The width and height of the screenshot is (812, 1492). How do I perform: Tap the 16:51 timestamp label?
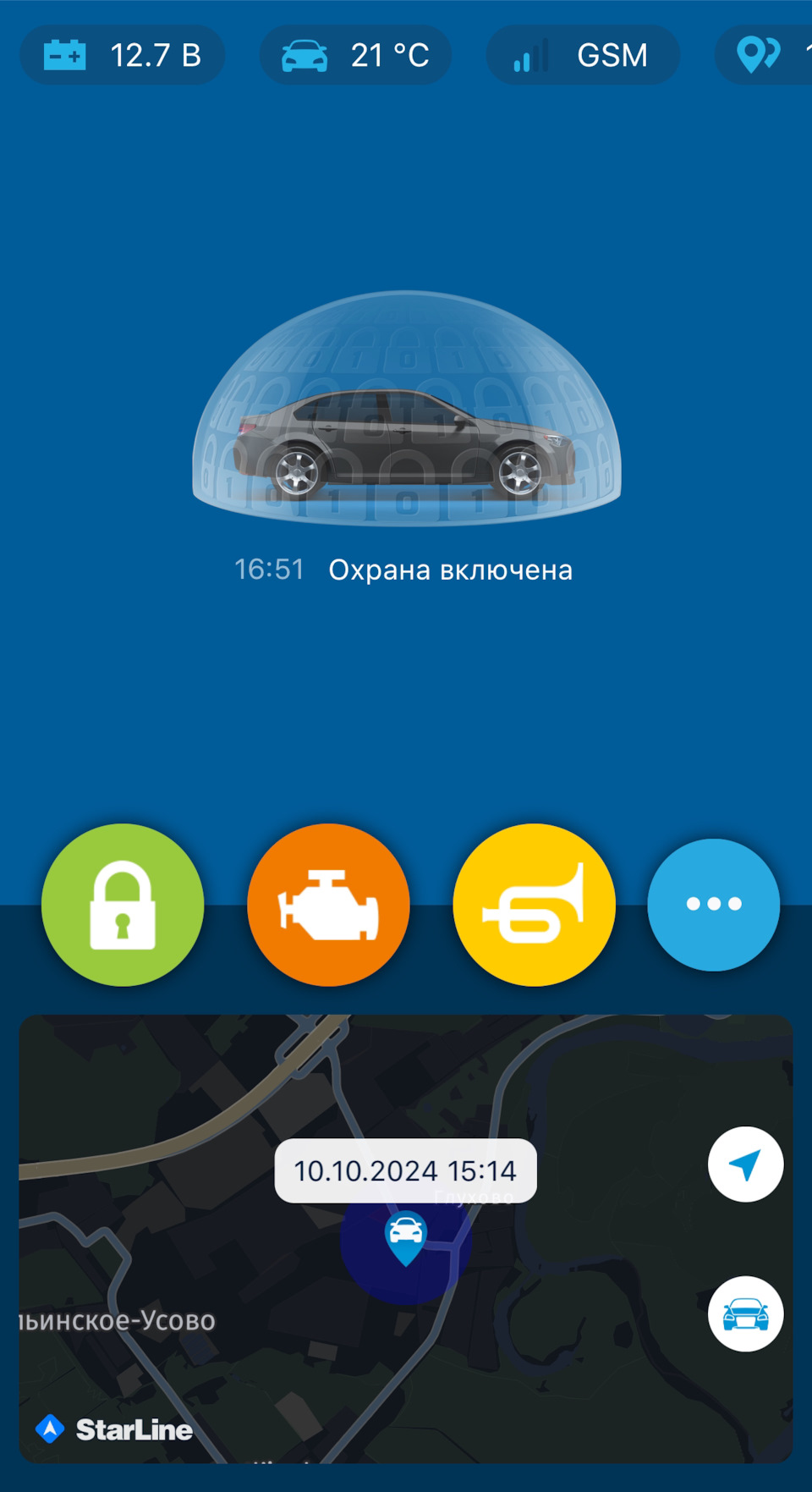271,569
